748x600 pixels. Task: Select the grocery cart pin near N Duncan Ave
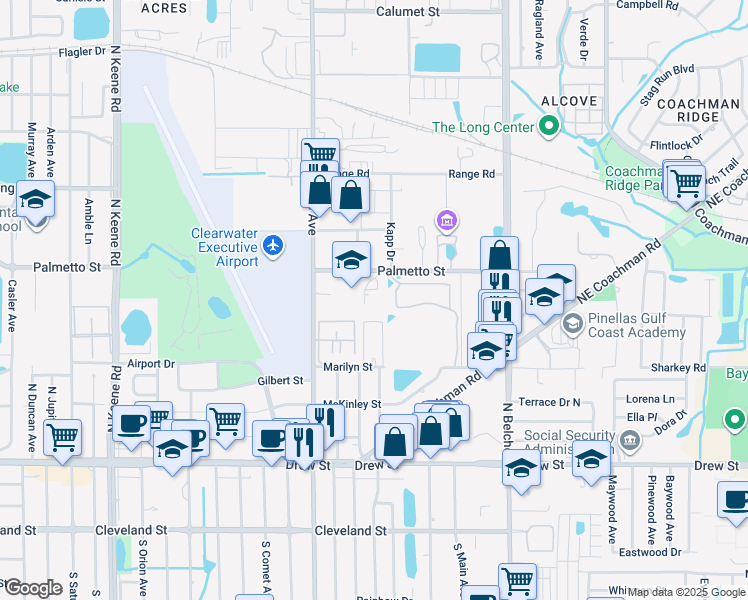click(x=62, y=442)
